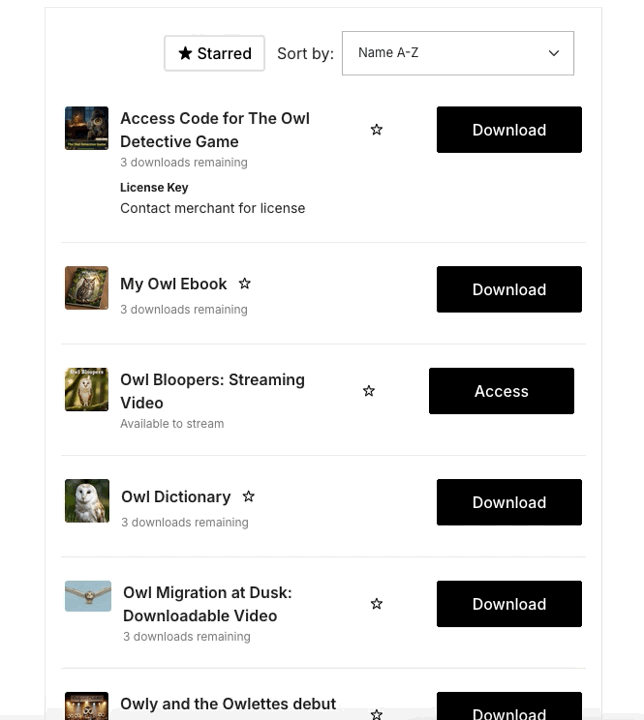The width and height of the screenshot is (644, 720).
Task: Download Access Code for The Owl Detective Game
Action: point(509,130)
